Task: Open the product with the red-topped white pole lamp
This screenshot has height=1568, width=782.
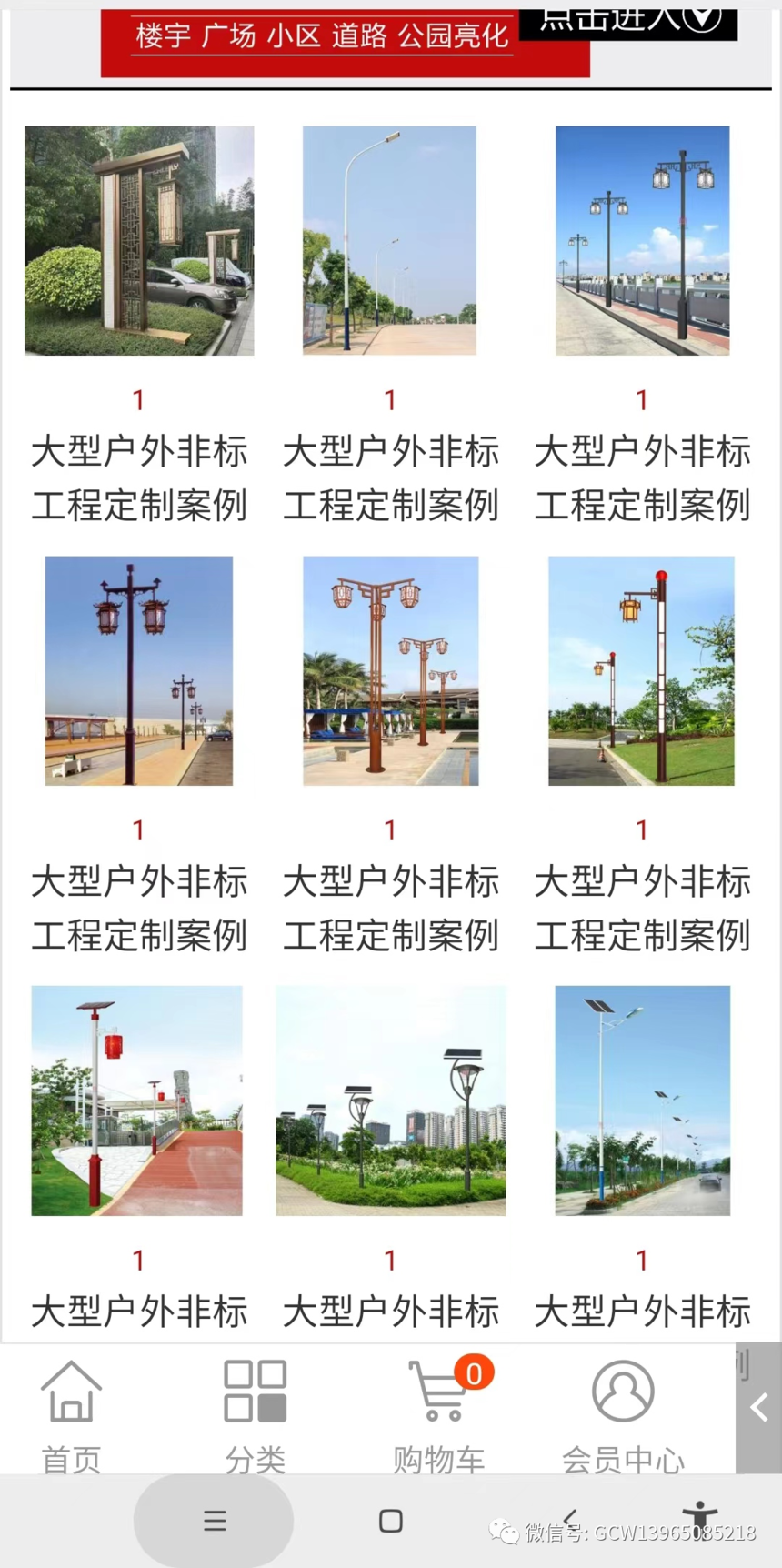Action: (641, 670)
